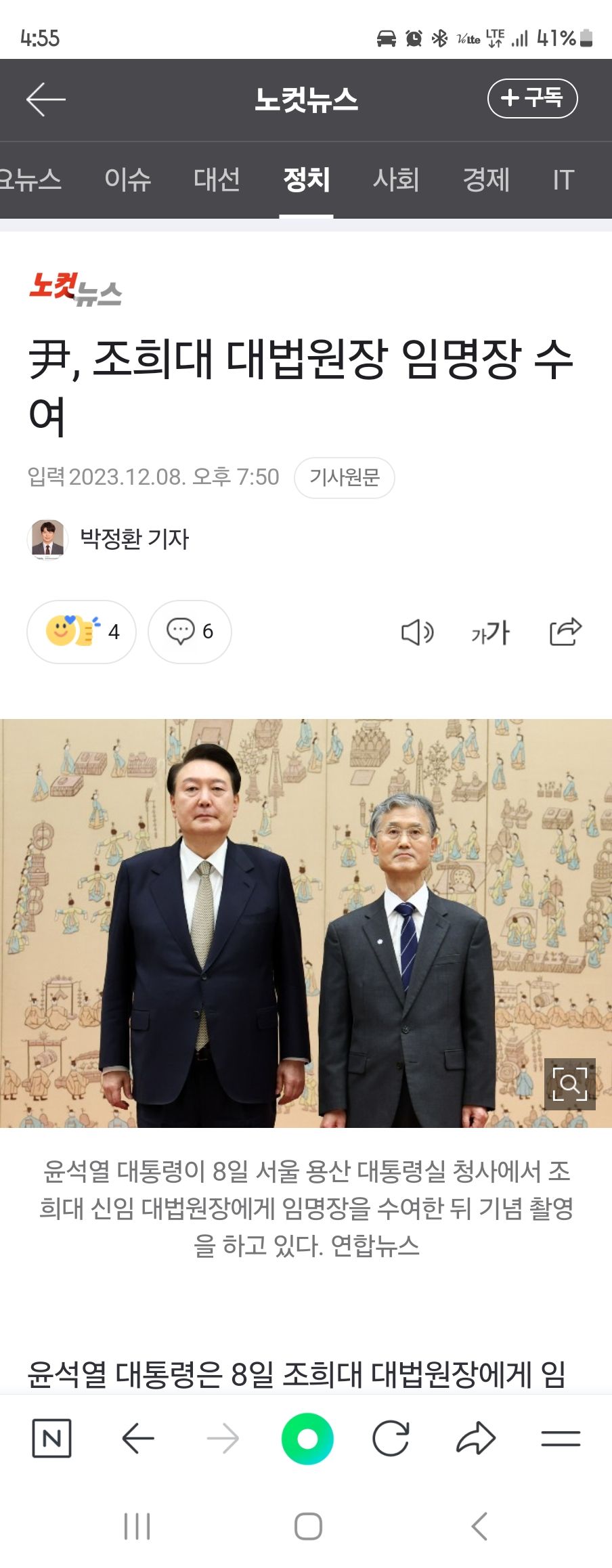Open Naver home via the N icon
The width and height of the screenshot is (612, 1568).
tap(52, 1437)
